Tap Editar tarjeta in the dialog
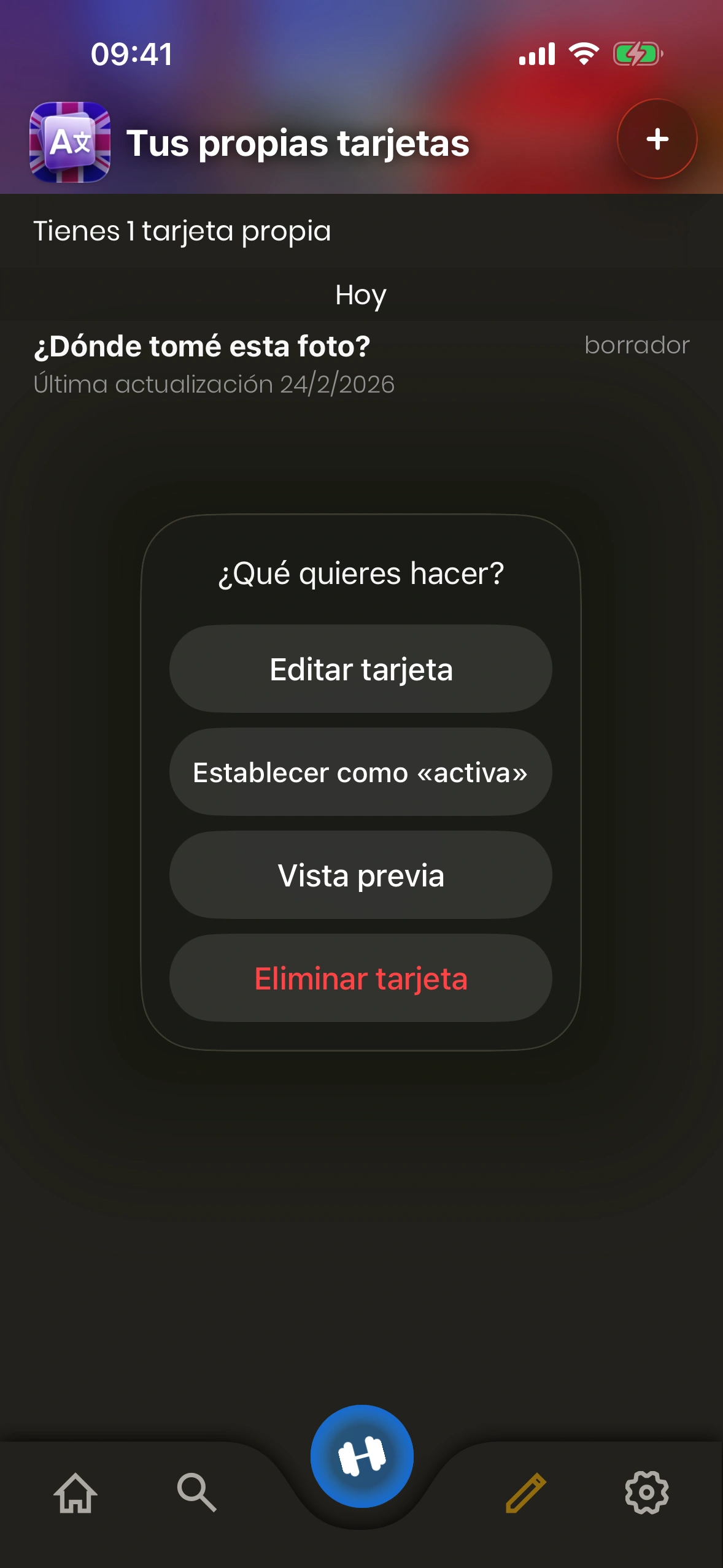723x1568 pixels. point(361,669)
